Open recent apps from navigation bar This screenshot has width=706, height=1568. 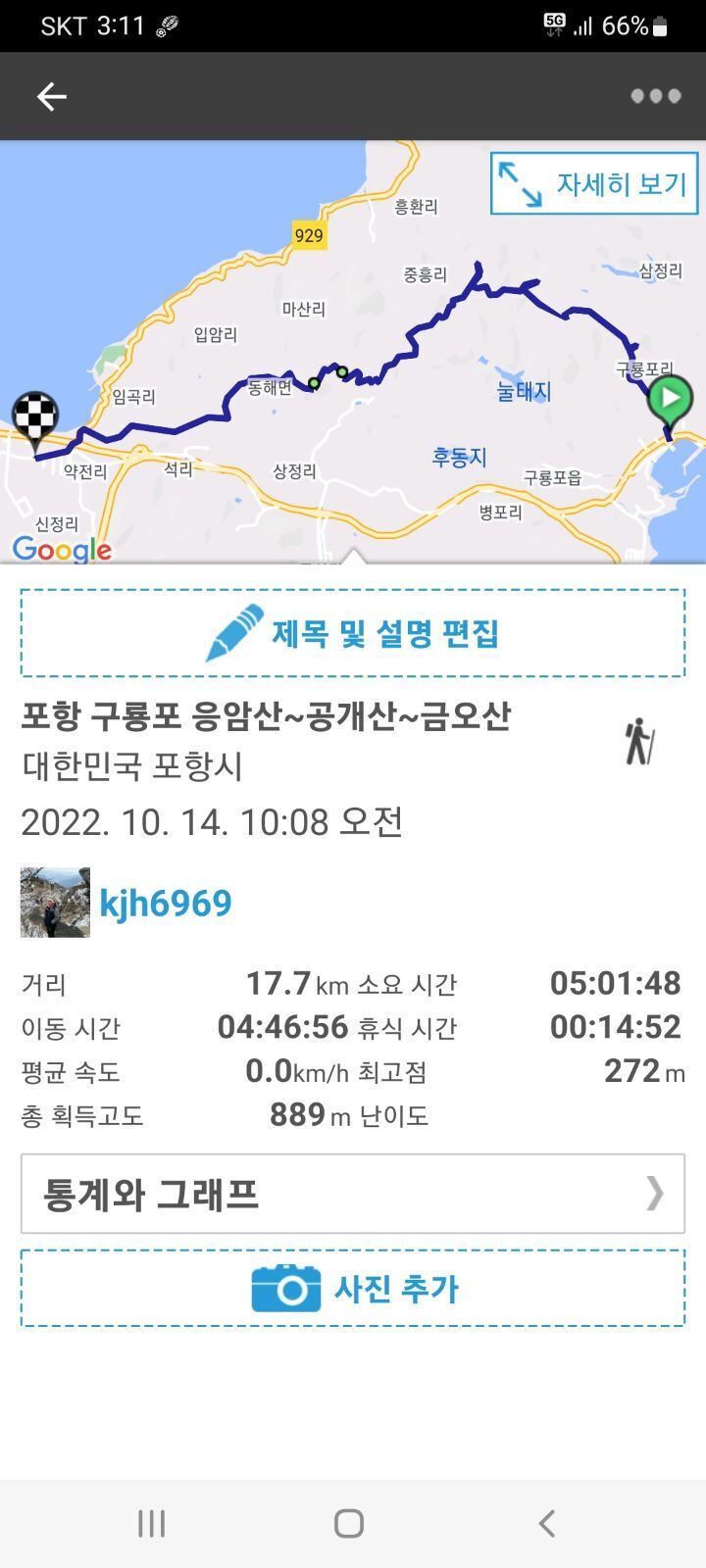[x=152, y=1523]
